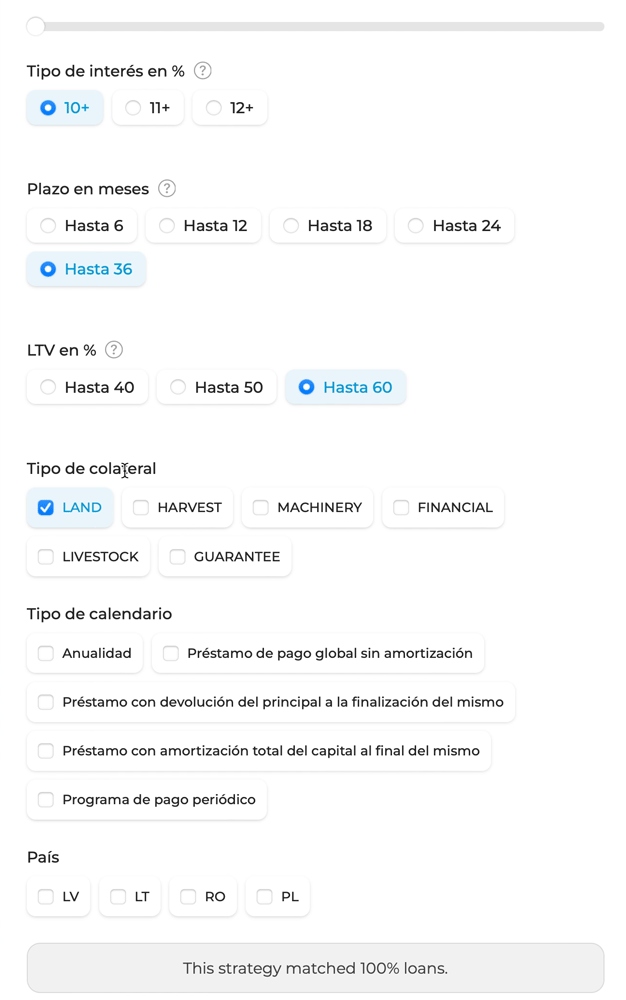
Task: Check Programa de pago periódico
Action: click(x=147, y=800)
